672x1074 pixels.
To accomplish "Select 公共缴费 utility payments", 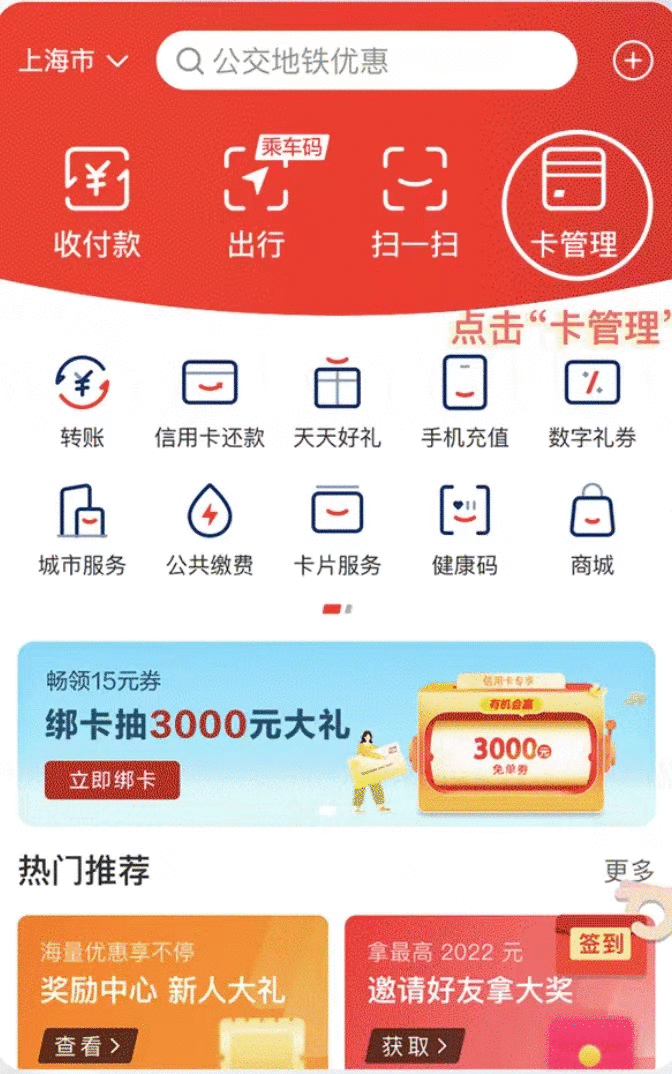I will pyautogui.click(x=210, y=529).
